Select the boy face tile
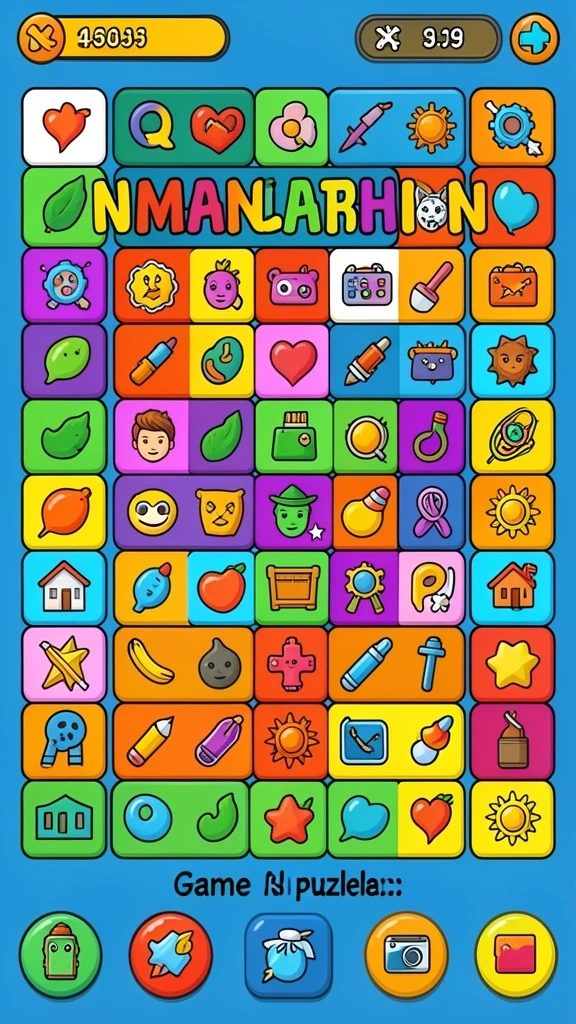576x1024 pixels. [x=153, y=436]
